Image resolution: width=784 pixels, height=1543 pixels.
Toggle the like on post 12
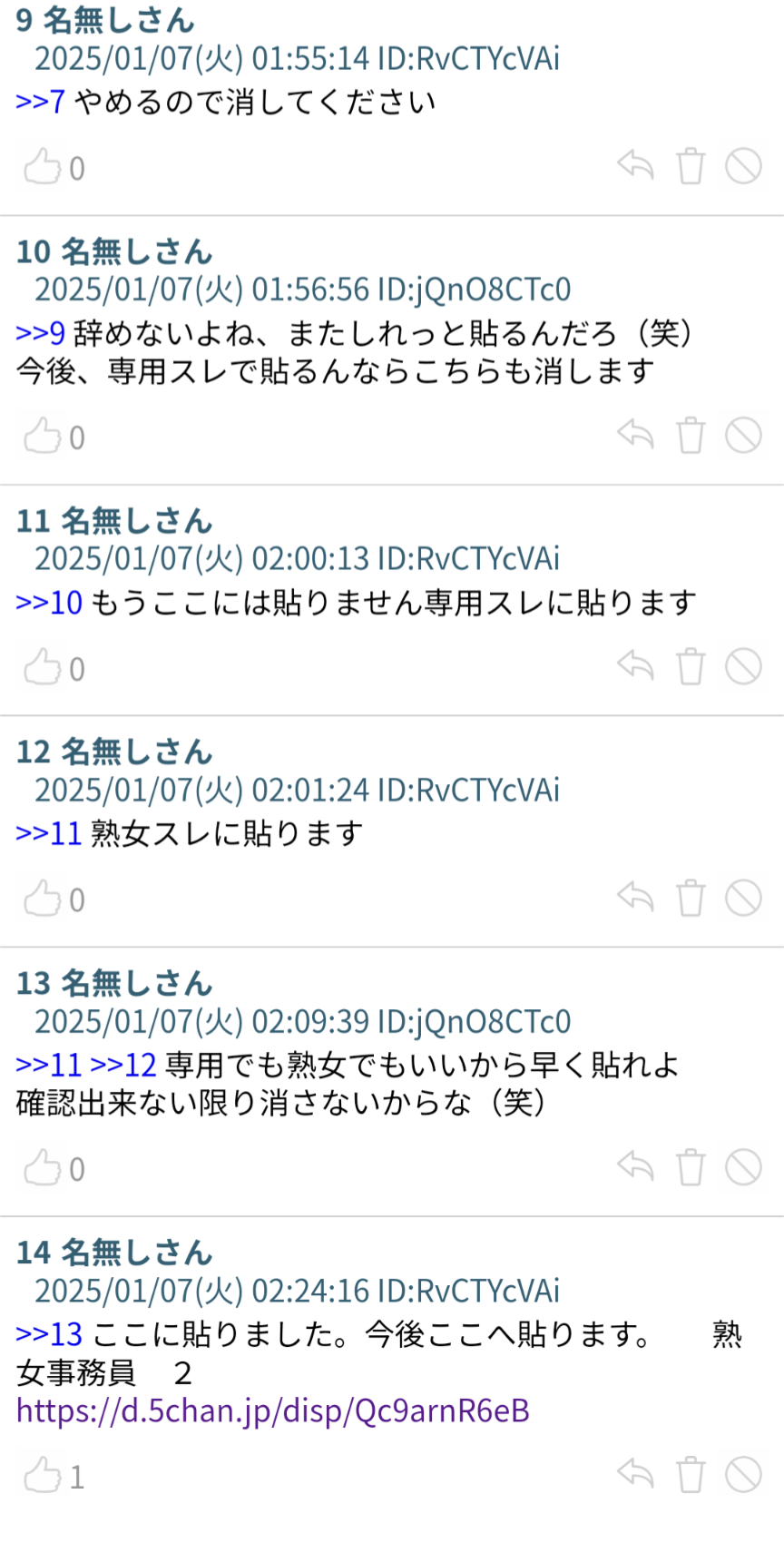click(x=41, y=899)
